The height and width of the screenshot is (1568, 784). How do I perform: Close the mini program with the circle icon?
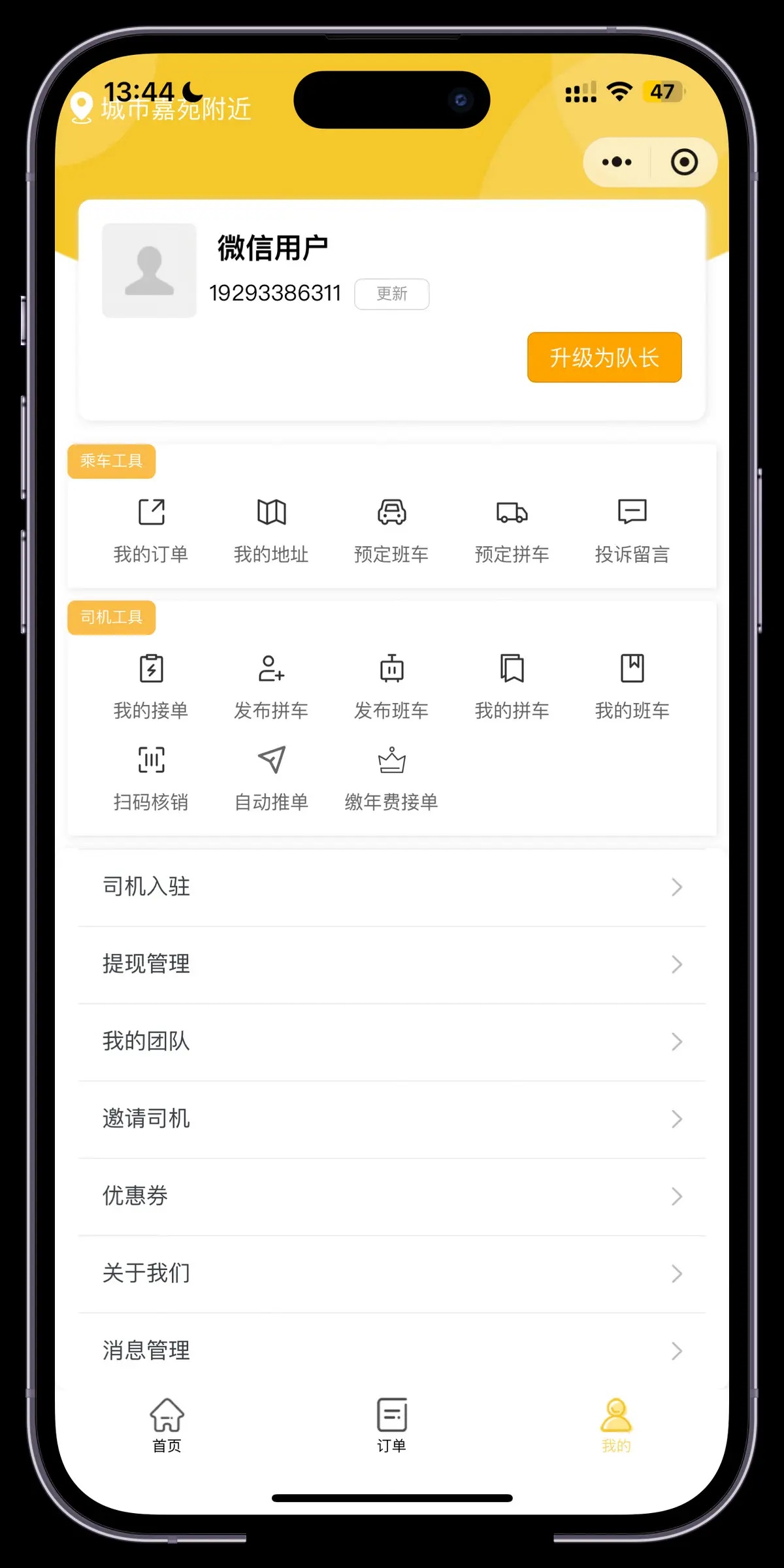(684, 162)
